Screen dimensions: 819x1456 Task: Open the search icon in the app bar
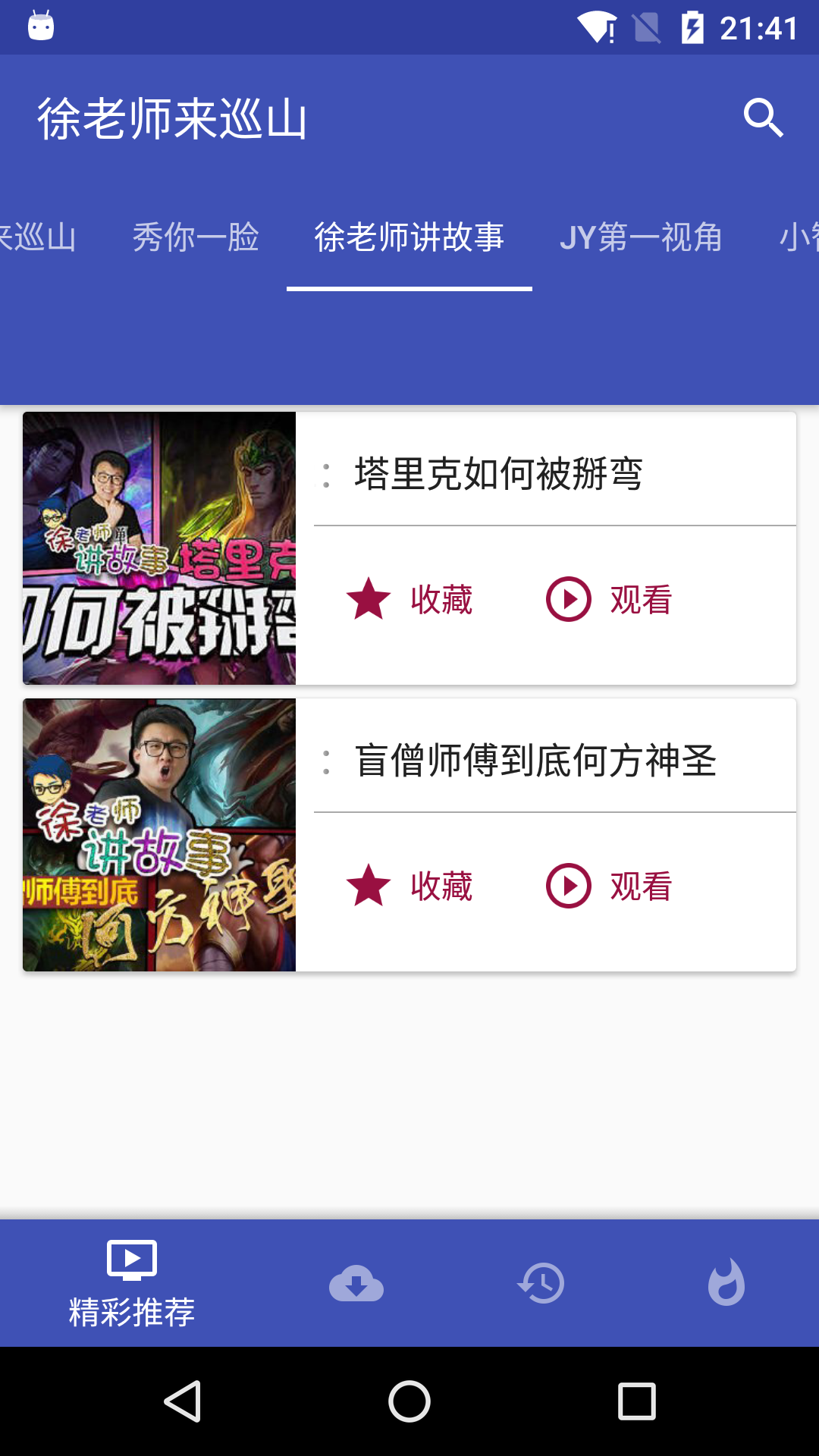(x=763, y=118)
